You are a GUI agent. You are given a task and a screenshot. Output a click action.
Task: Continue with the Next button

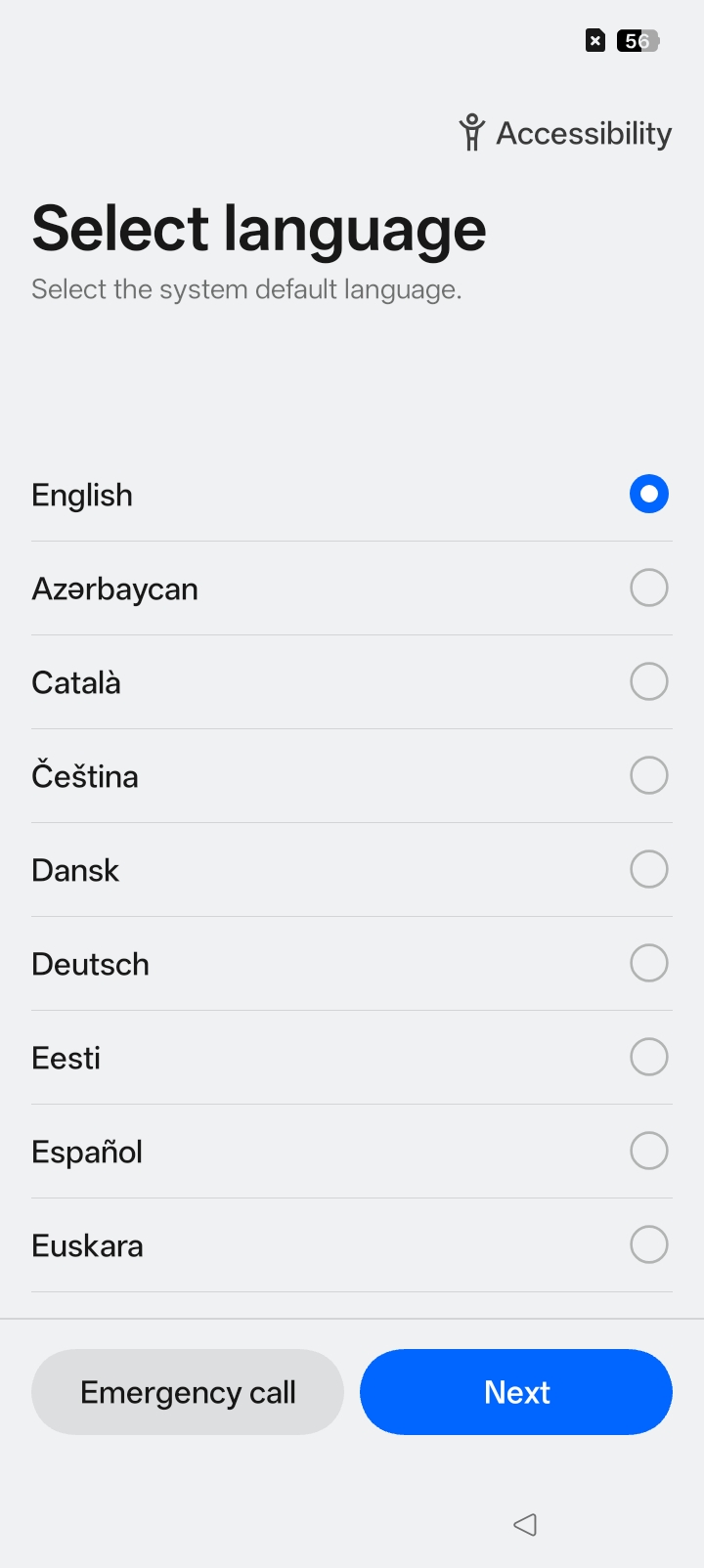516,1392
